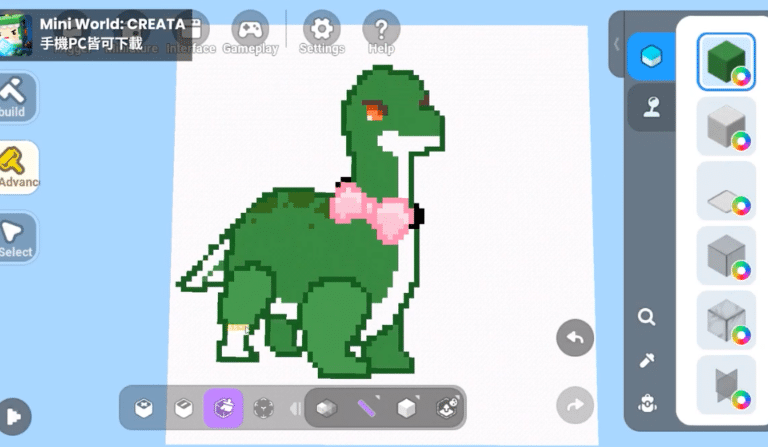
Task: Undo the last action
Action: [x=575, y=338]
